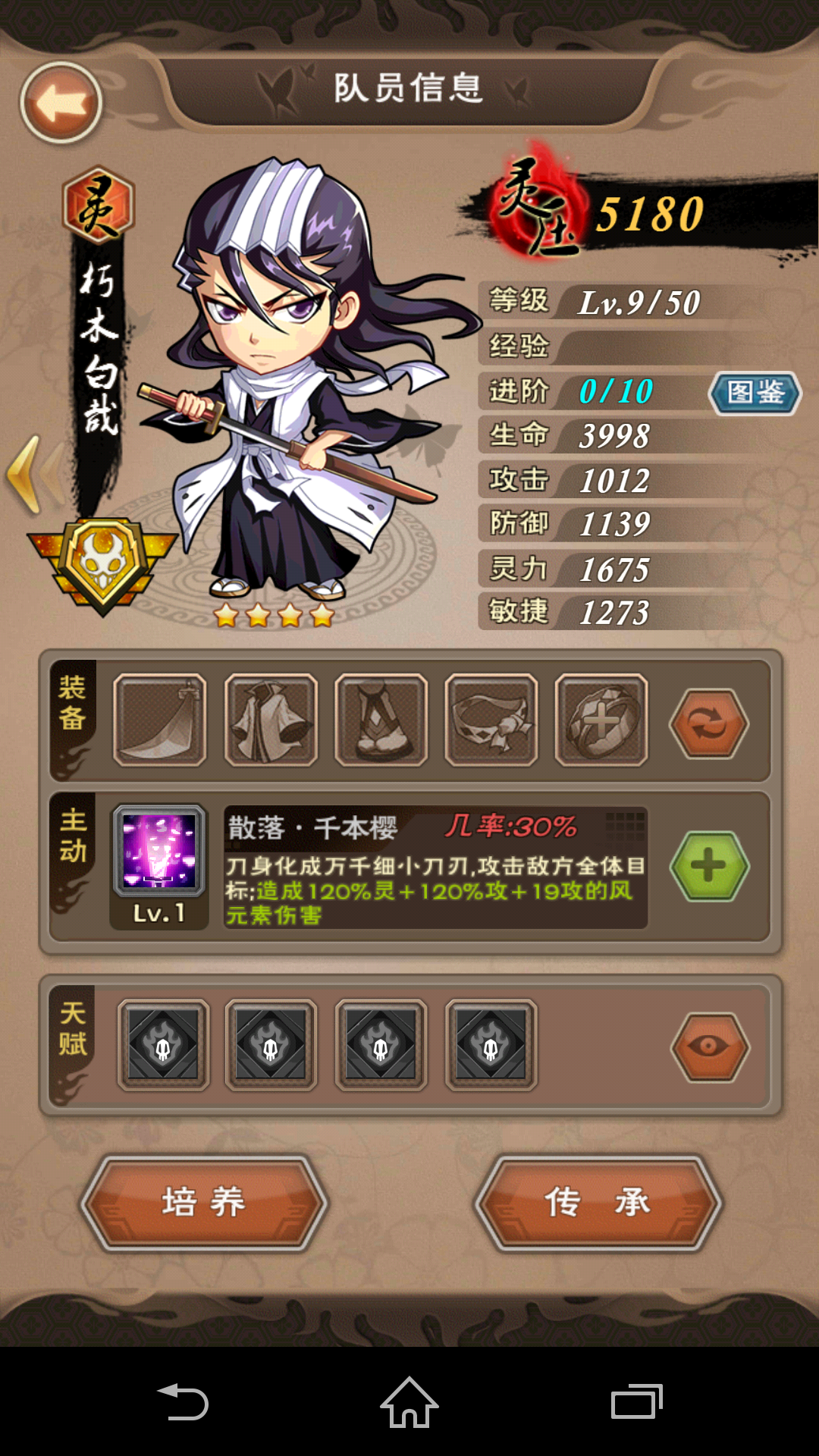Go back using the orange arrow button
This screenshot has height=1456, width=819.
tap(61, 102)
